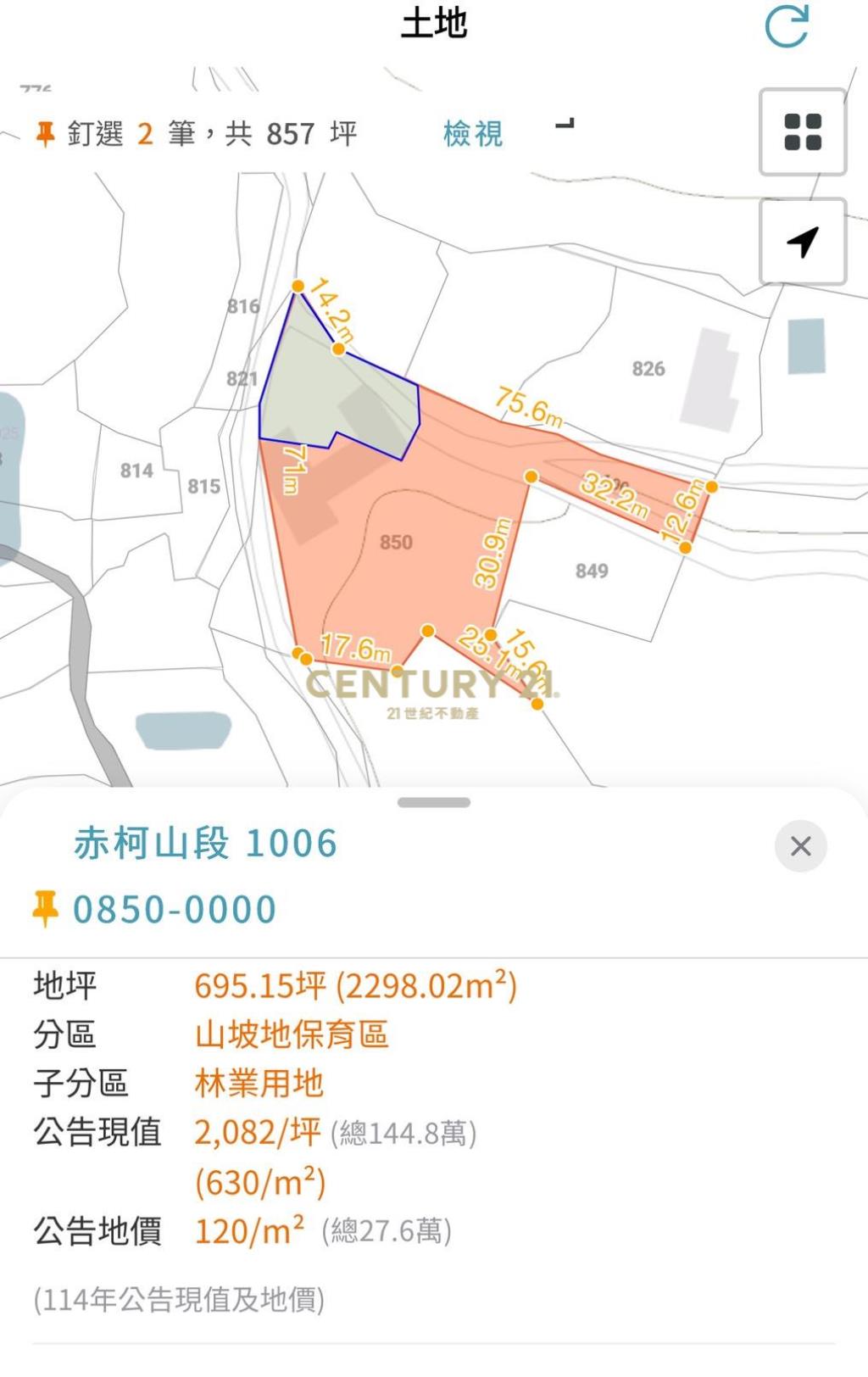Open the 檢視 view menu
Viewport: 868px width, 1377px height.
click(471, 134)
